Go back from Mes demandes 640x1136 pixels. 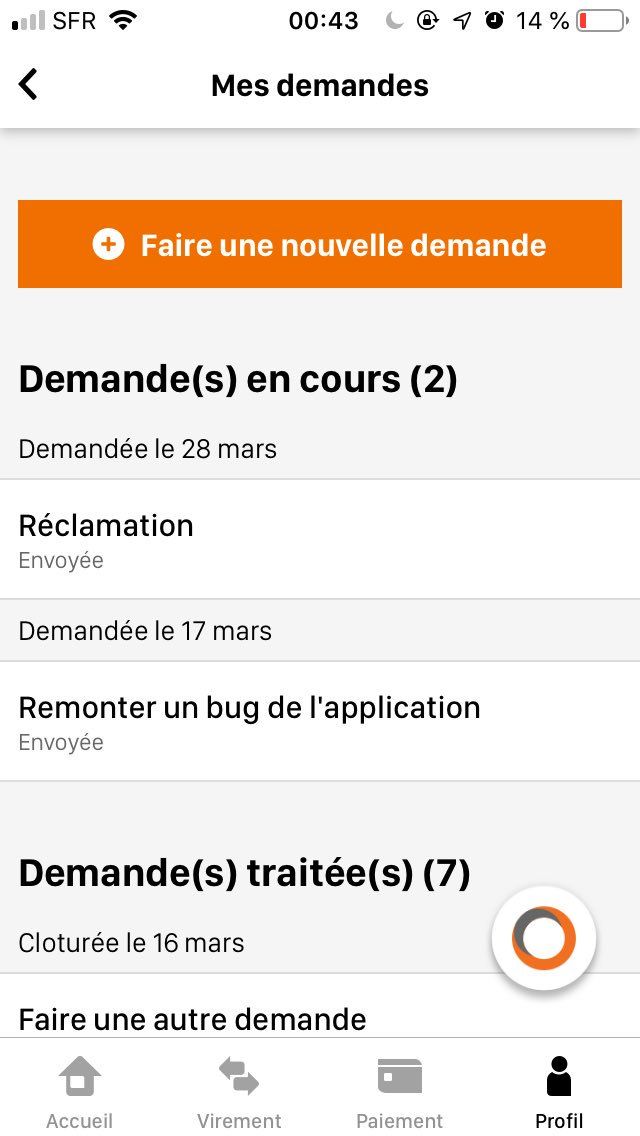pyautogui.click(x=28, y=85)
